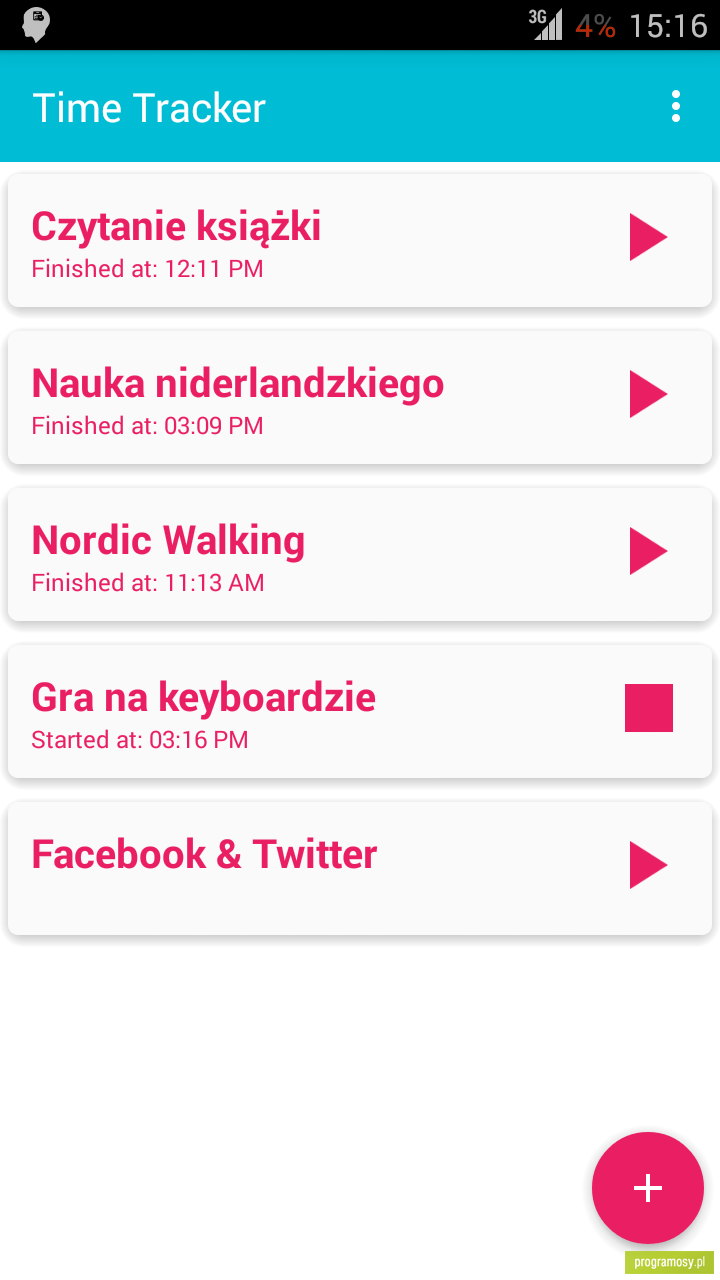The image size is (720, 1280).
Task: Start the Nordic Walking timer
Action: coord(648,551)
